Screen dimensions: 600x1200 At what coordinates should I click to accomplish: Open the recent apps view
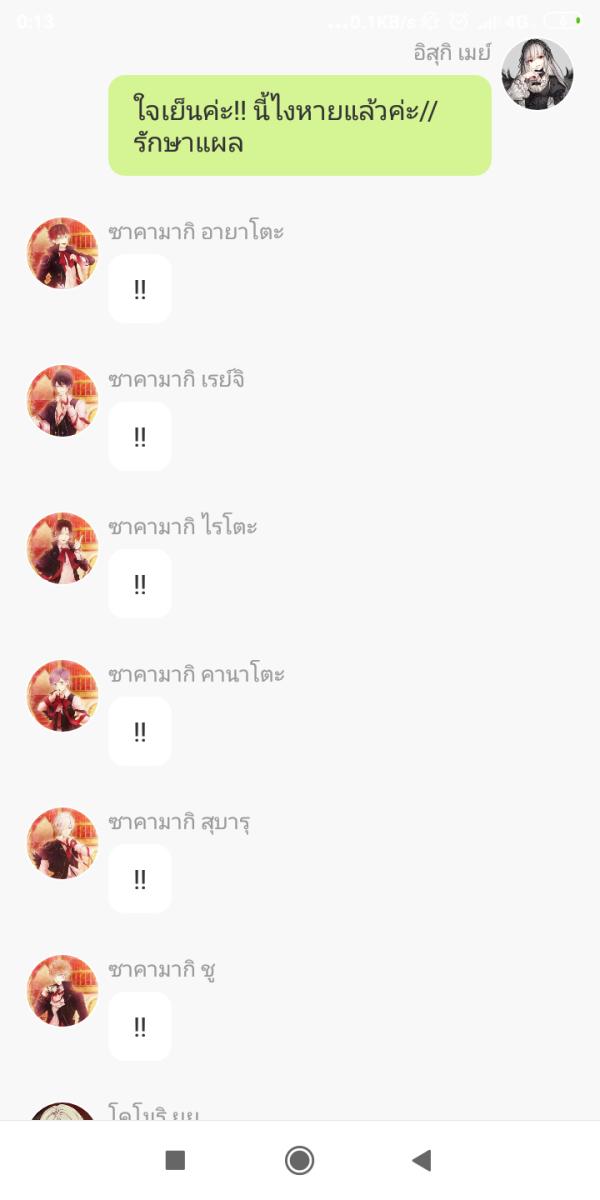click(x=175, y=1160)
